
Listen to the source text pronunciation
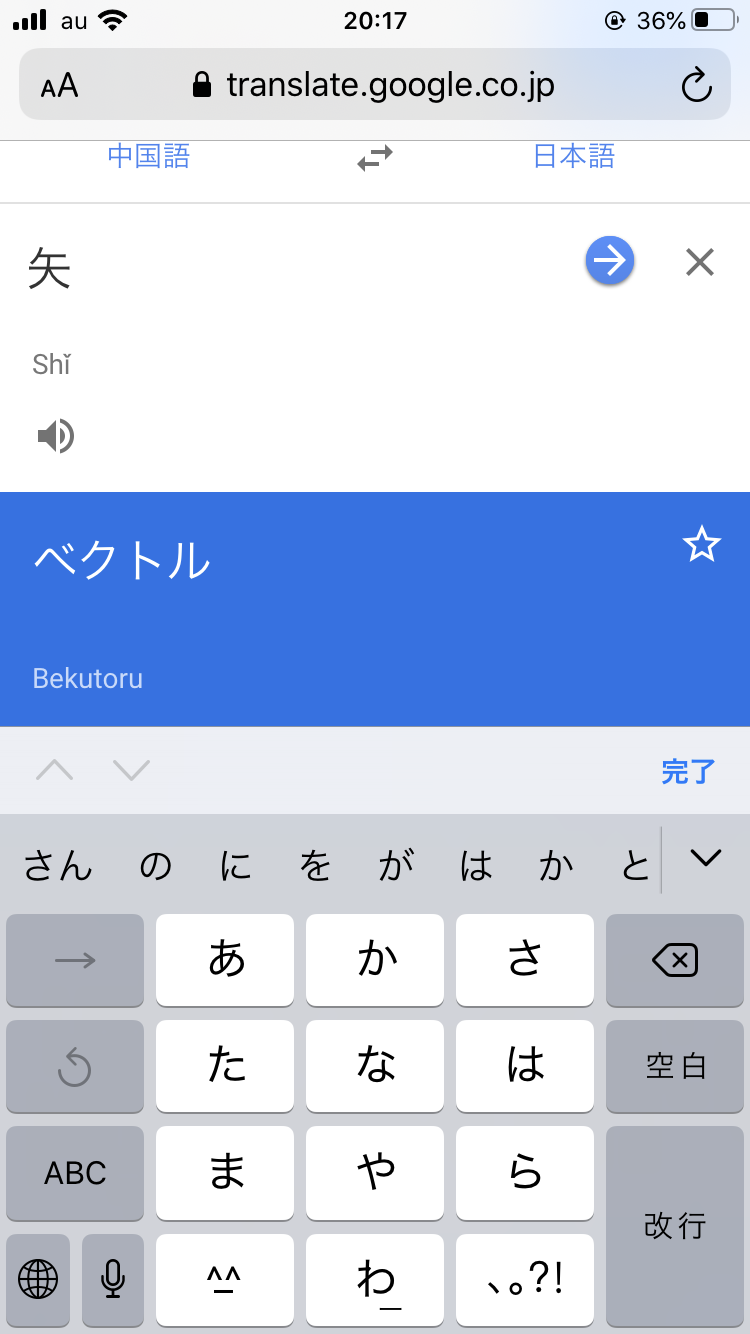[x=56, y=436]
